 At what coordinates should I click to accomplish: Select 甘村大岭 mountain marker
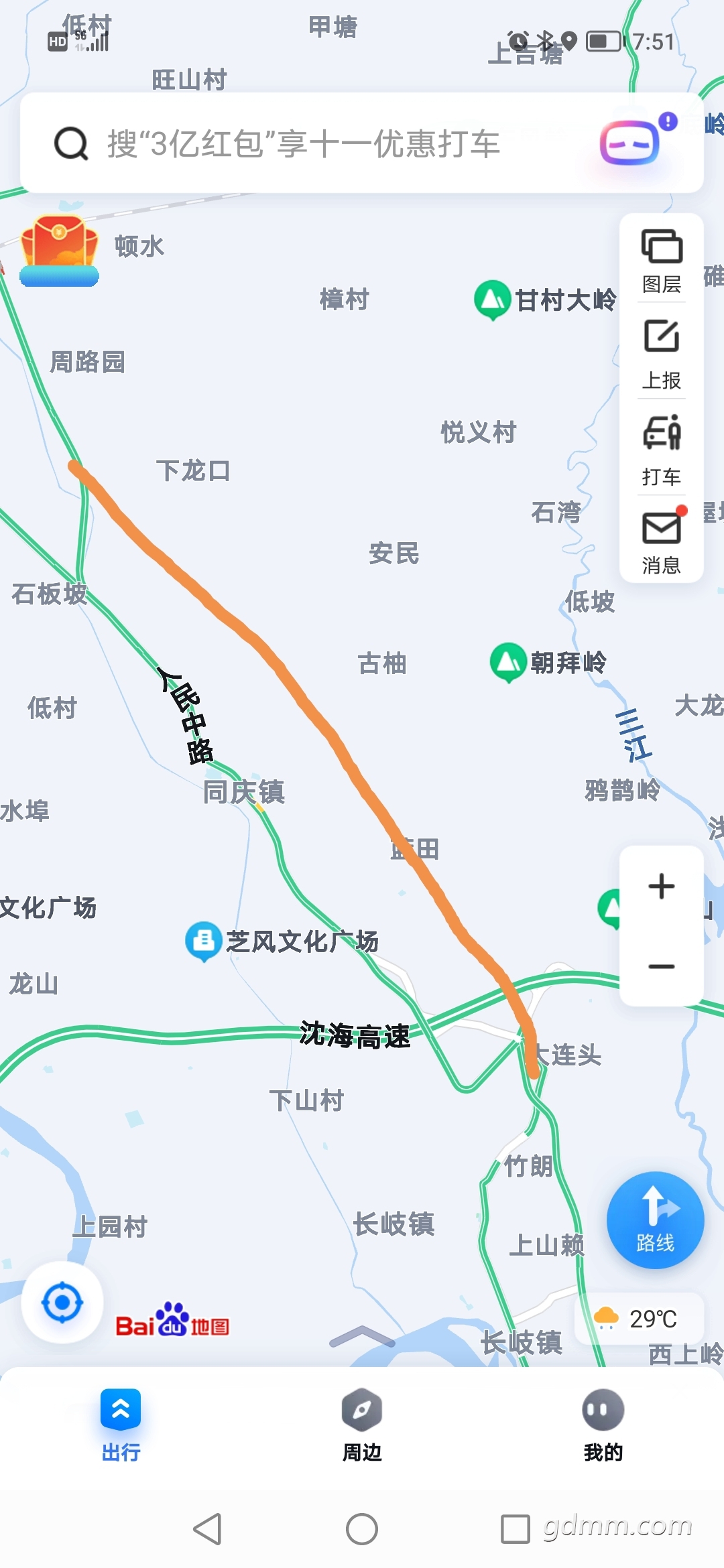click(493, 299)
